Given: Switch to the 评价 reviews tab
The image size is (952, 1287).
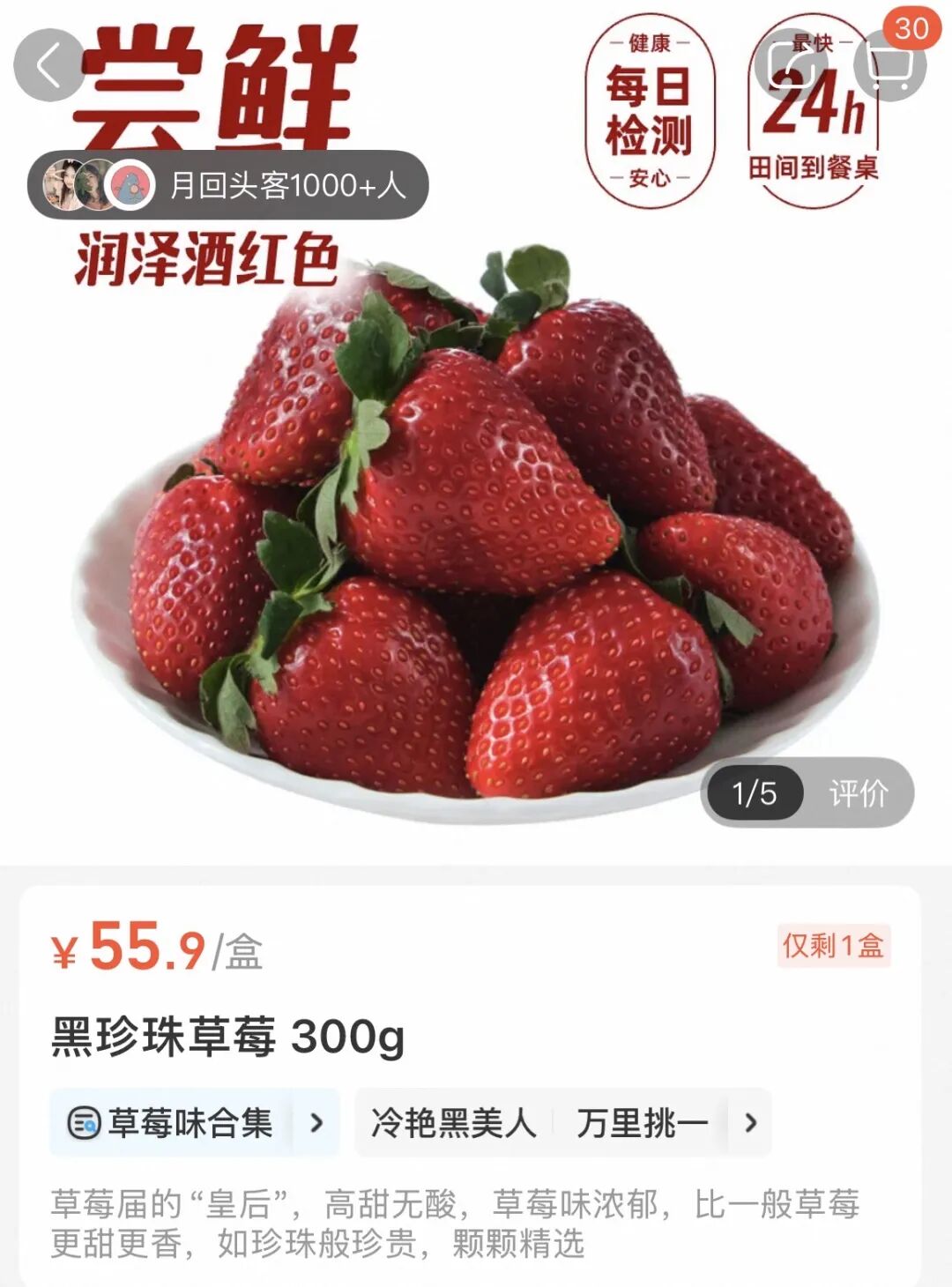Looking at the screenshot, I should [x=859, y=793].
